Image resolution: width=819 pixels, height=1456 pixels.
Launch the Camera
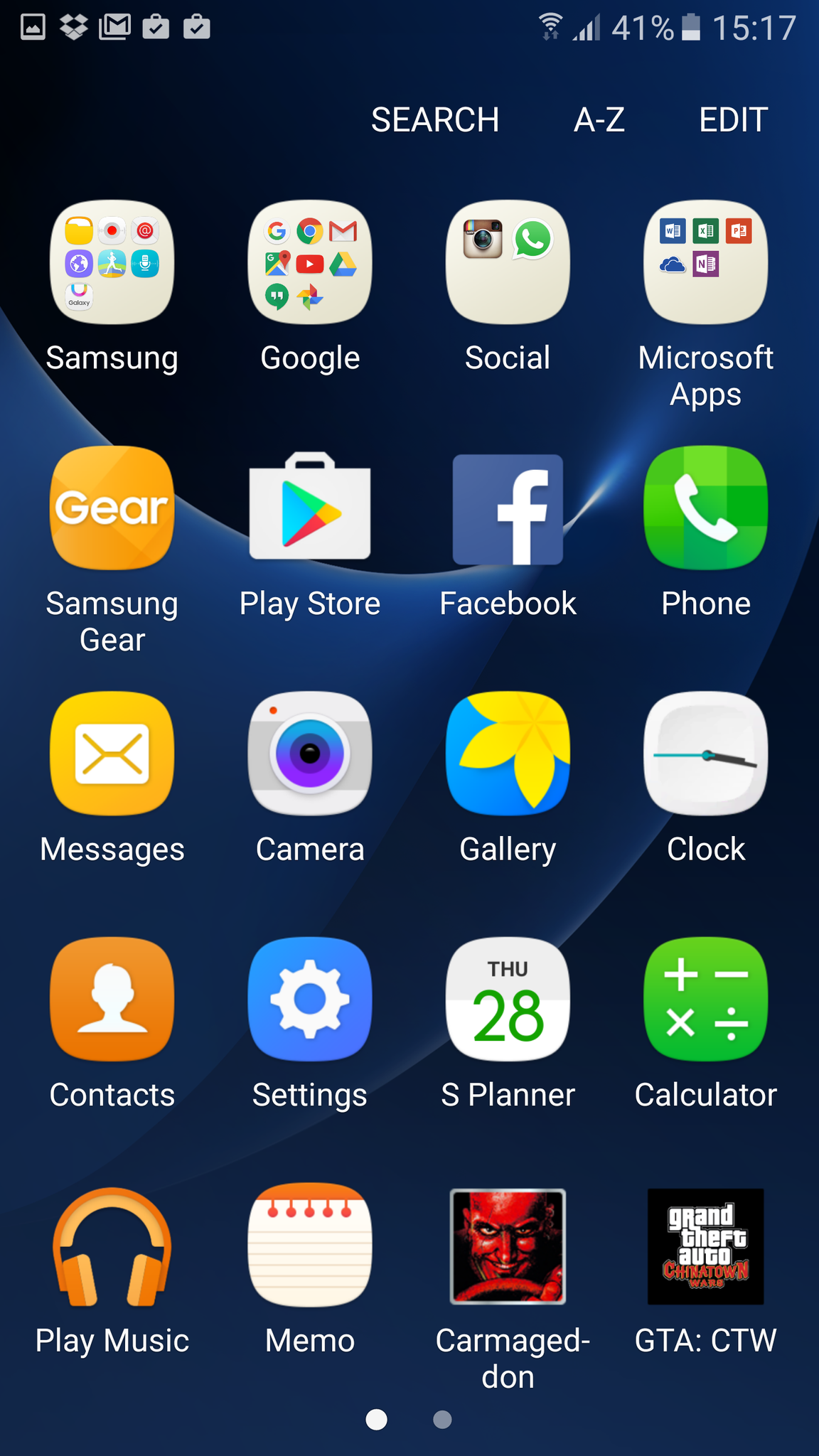point(310,754)
